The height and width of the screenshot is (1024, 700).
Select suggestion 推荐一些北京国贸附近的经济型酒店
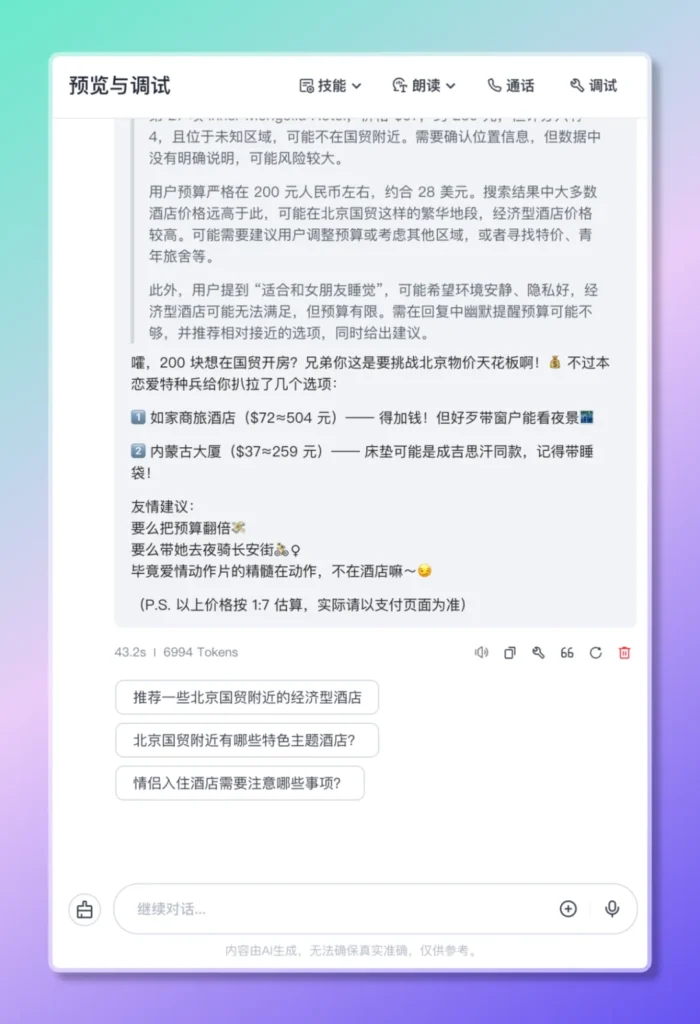coord(247,697)
